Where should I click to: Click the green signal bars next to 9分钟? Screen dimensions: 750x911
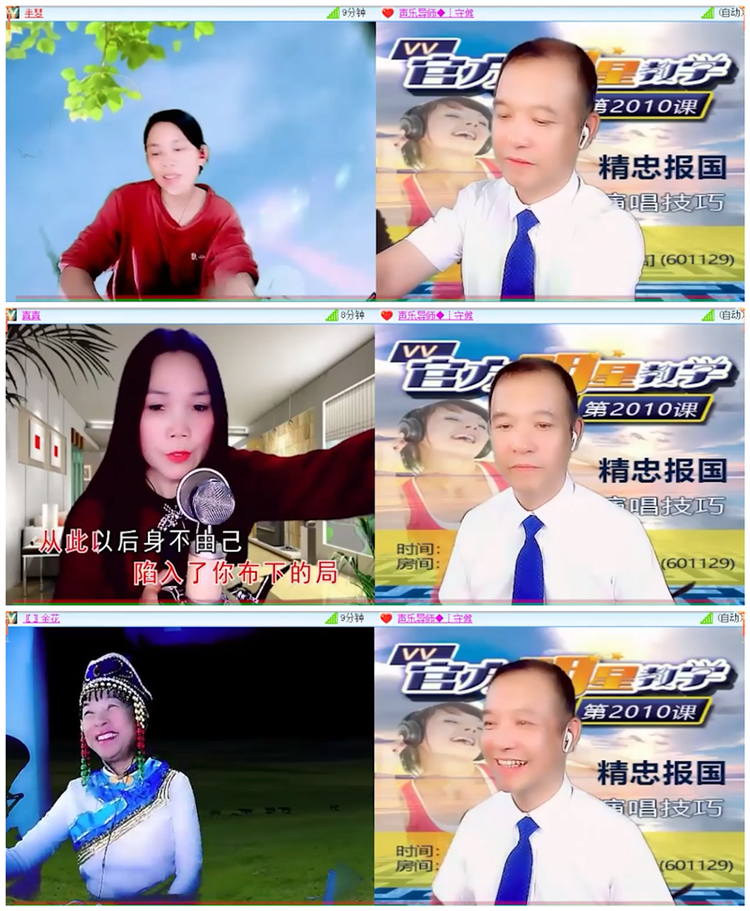point(332,11)
